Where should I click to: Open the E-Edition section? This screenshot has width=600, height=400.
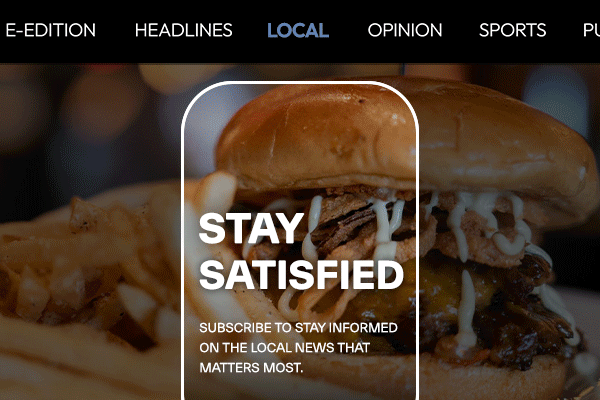(x=50, y=30)
